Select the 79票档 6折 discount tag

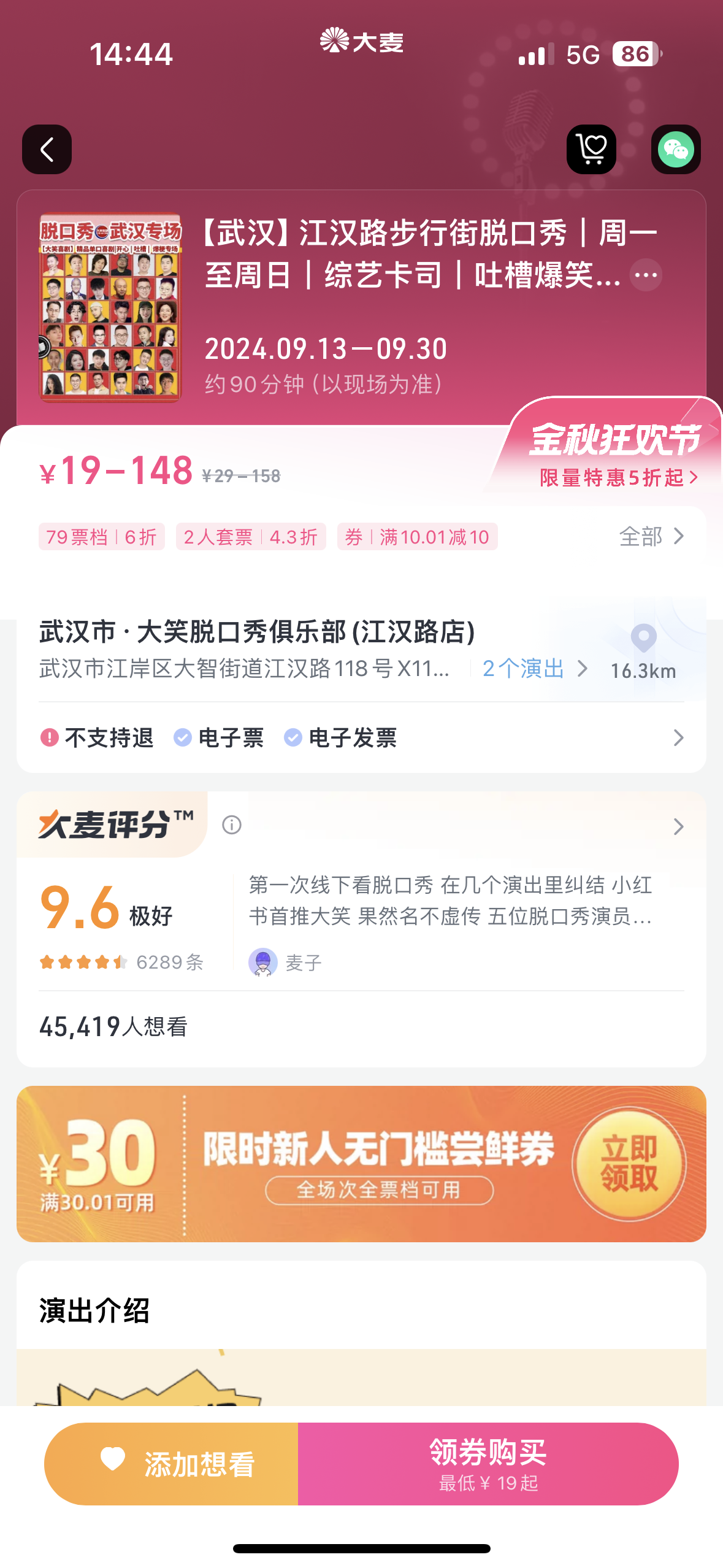coord(102,537)
